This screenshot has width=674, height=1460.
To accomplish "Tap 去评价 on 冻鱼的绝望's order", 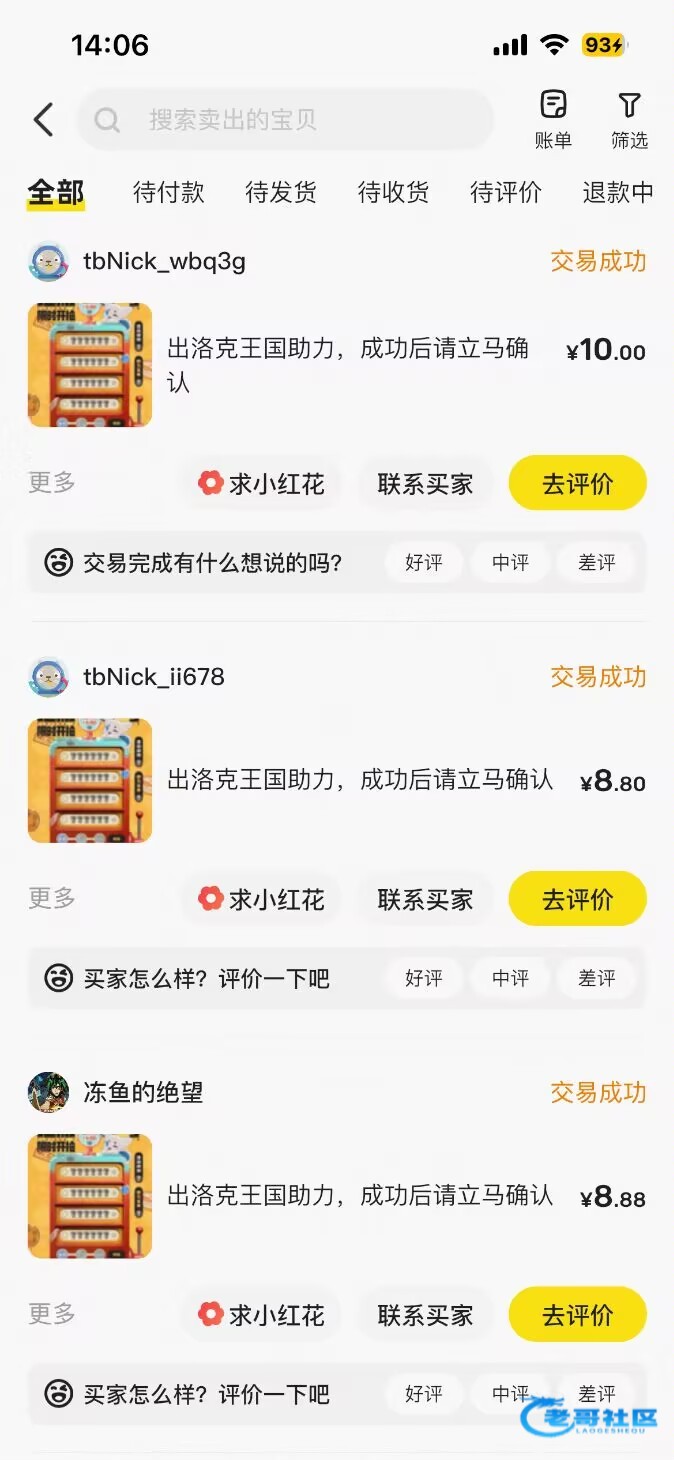I will click(577, 1315).
